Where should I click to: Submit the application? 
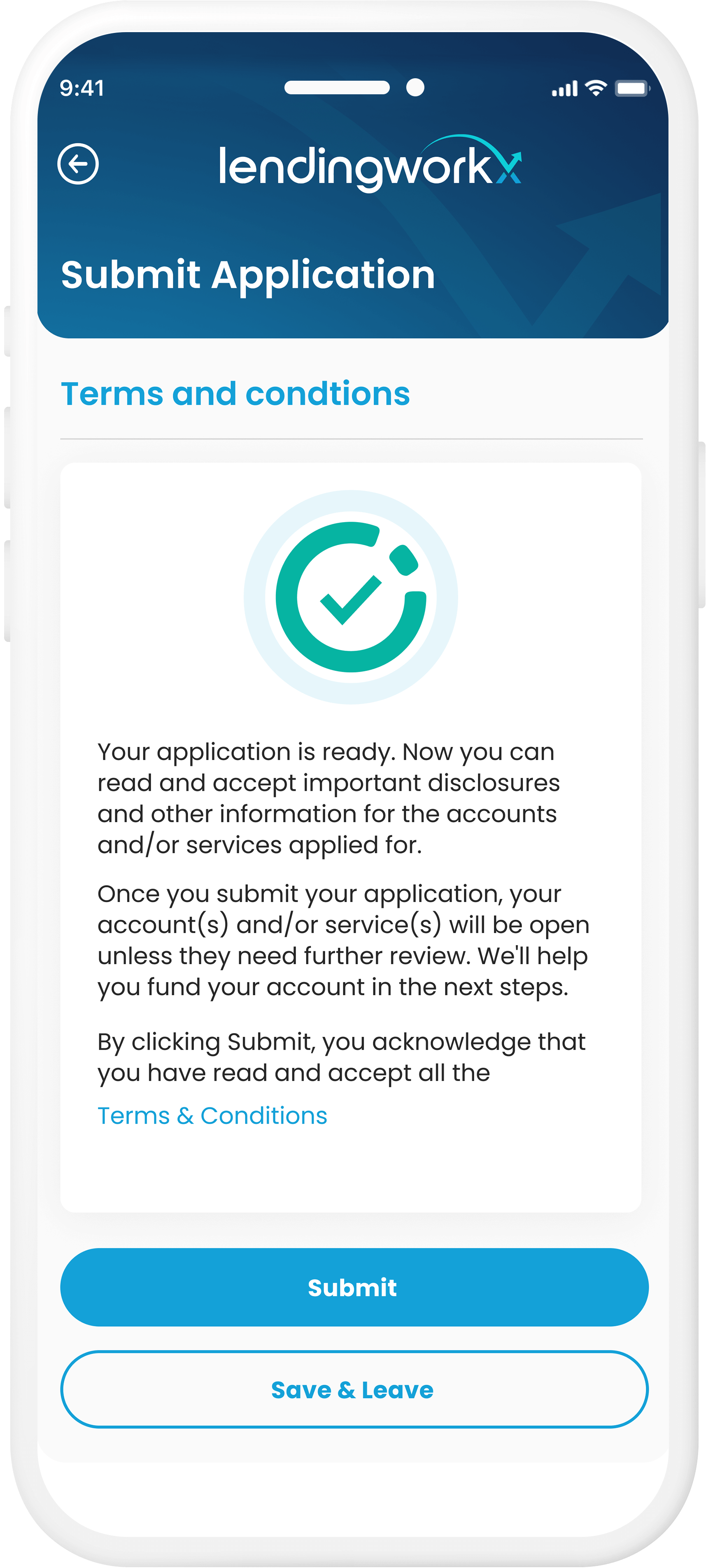coord(354,1288)
